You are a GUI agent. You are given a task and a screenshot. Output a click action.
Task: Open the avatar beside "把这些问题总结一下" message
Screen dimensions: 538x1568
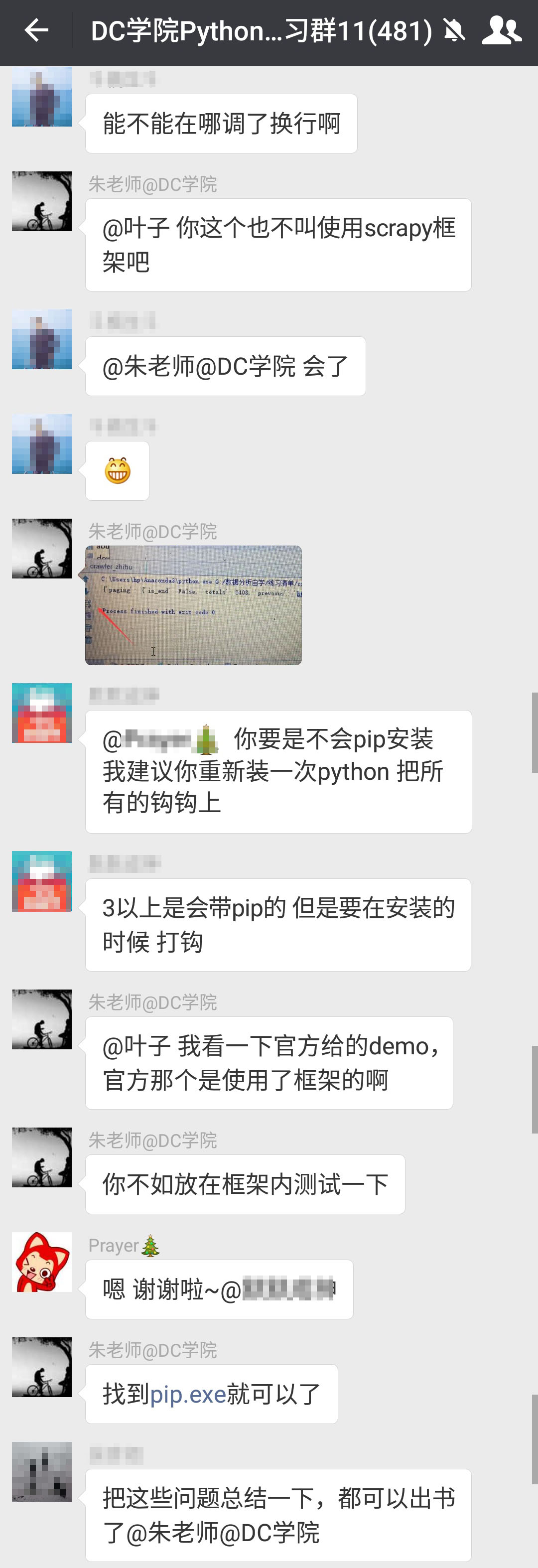(42, 1471)
